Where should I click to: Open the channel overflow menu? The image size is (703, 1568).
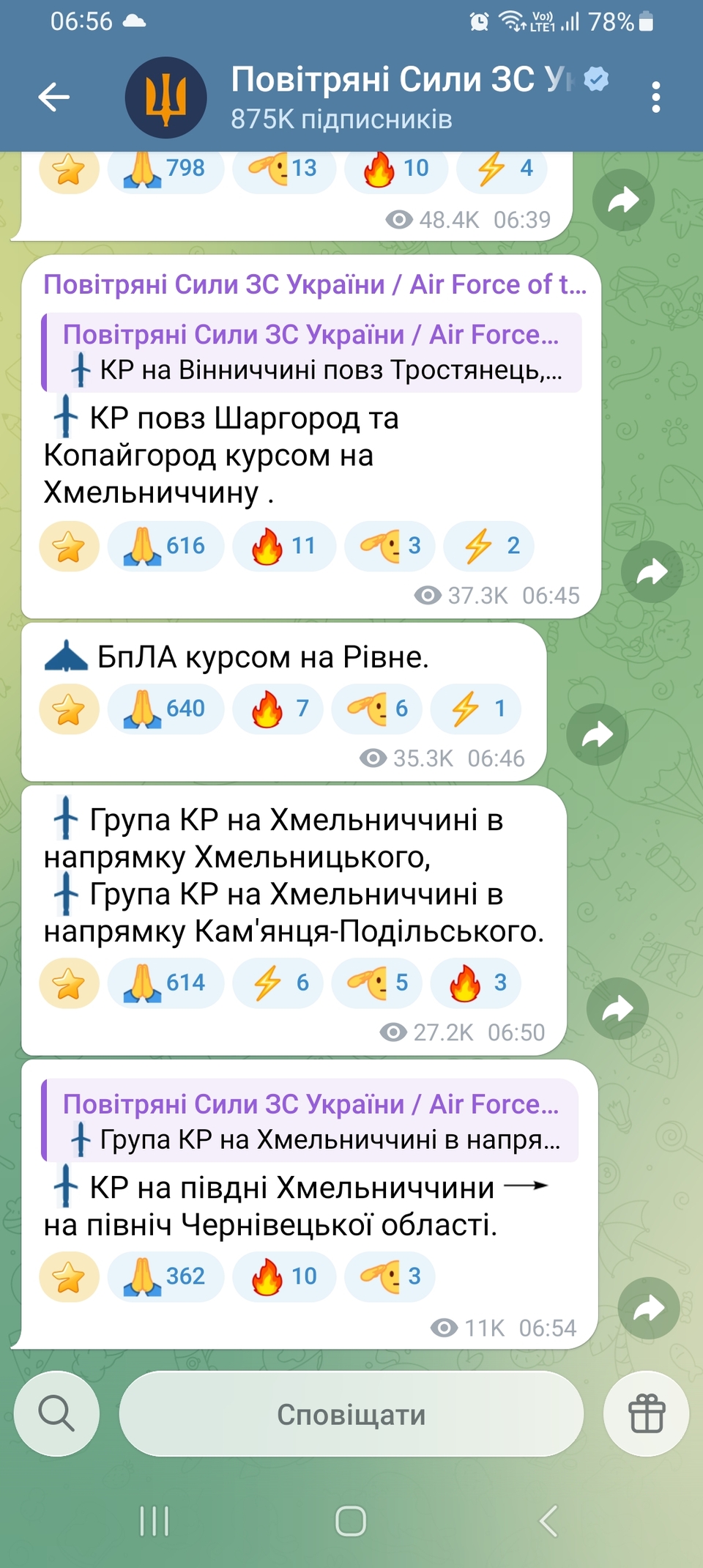(x=655, y=97)
